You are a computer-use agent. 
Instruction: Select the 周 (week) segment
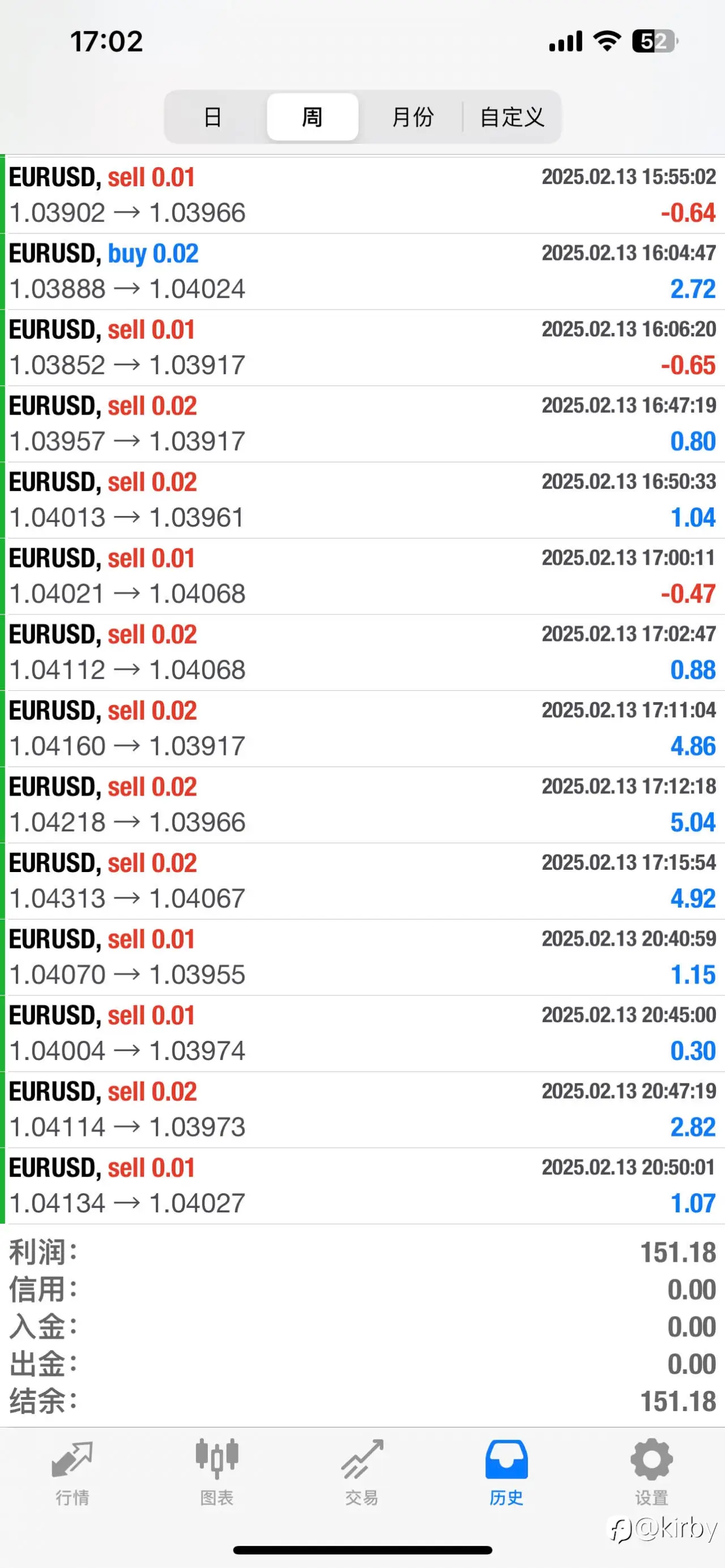coord(312,117)
